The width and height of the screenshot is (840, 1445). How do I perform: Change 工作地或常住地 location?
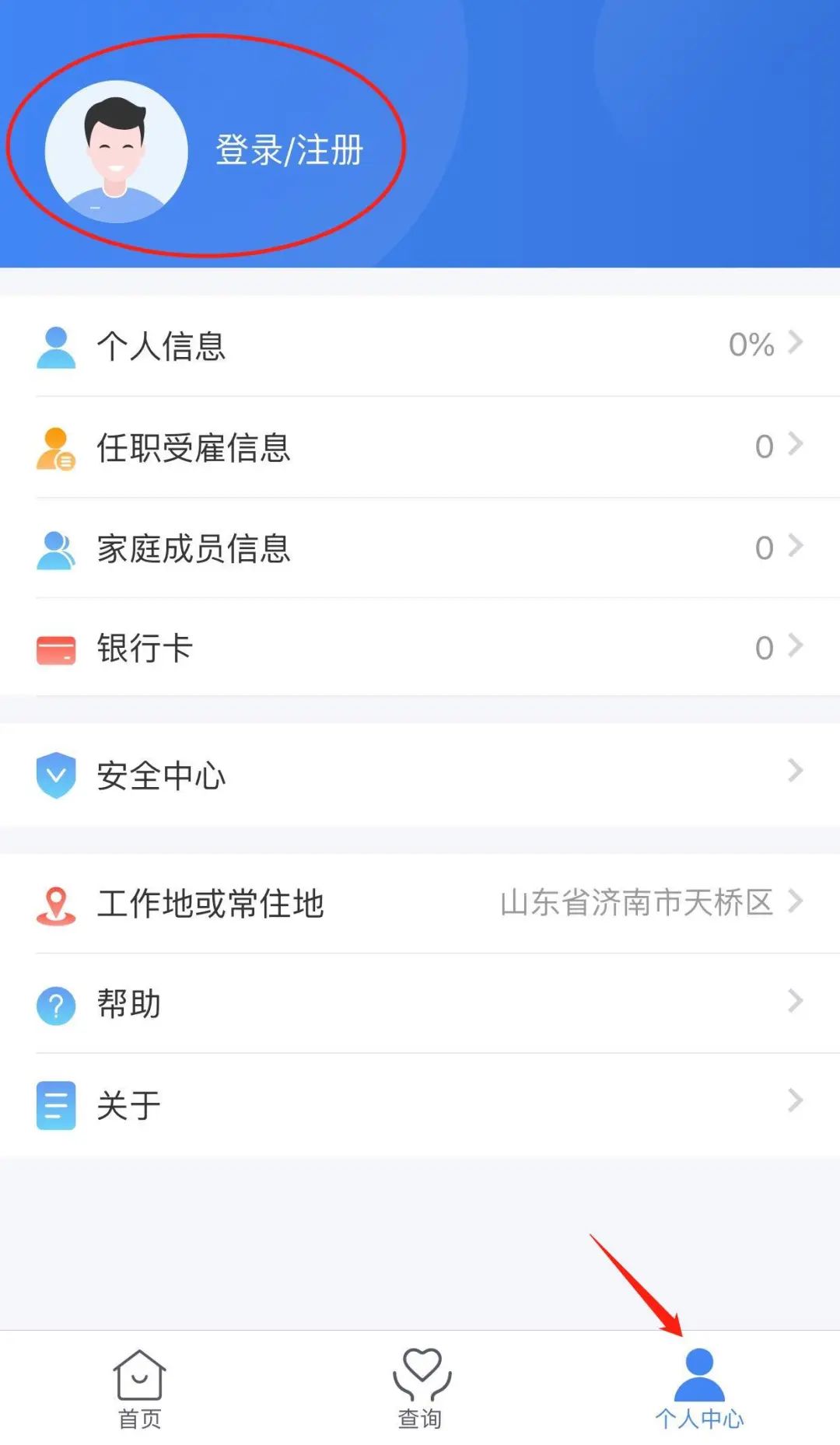click(x=420, y=904)
